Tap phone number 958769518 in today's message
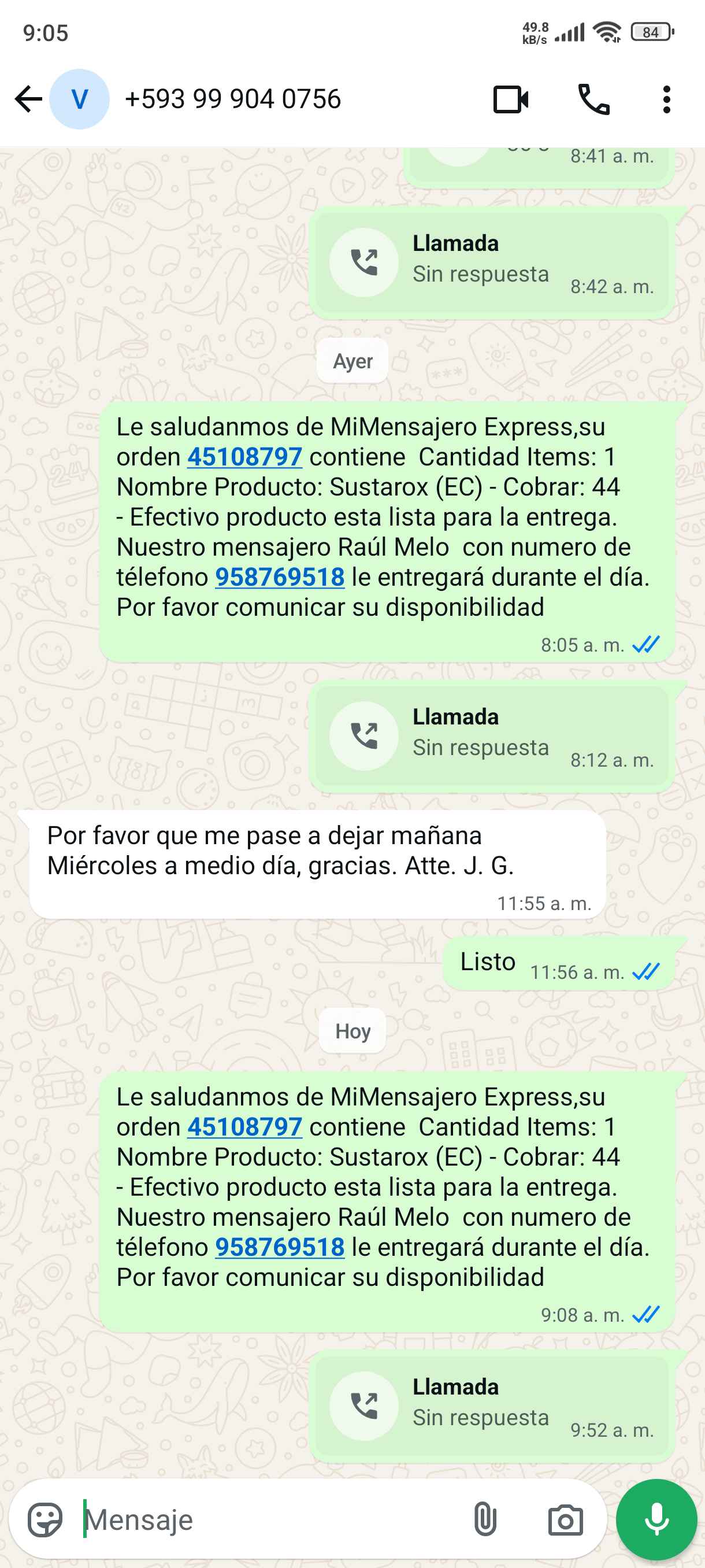Viewport: 705px width, 1568px height. click(x=280, y=1247)
